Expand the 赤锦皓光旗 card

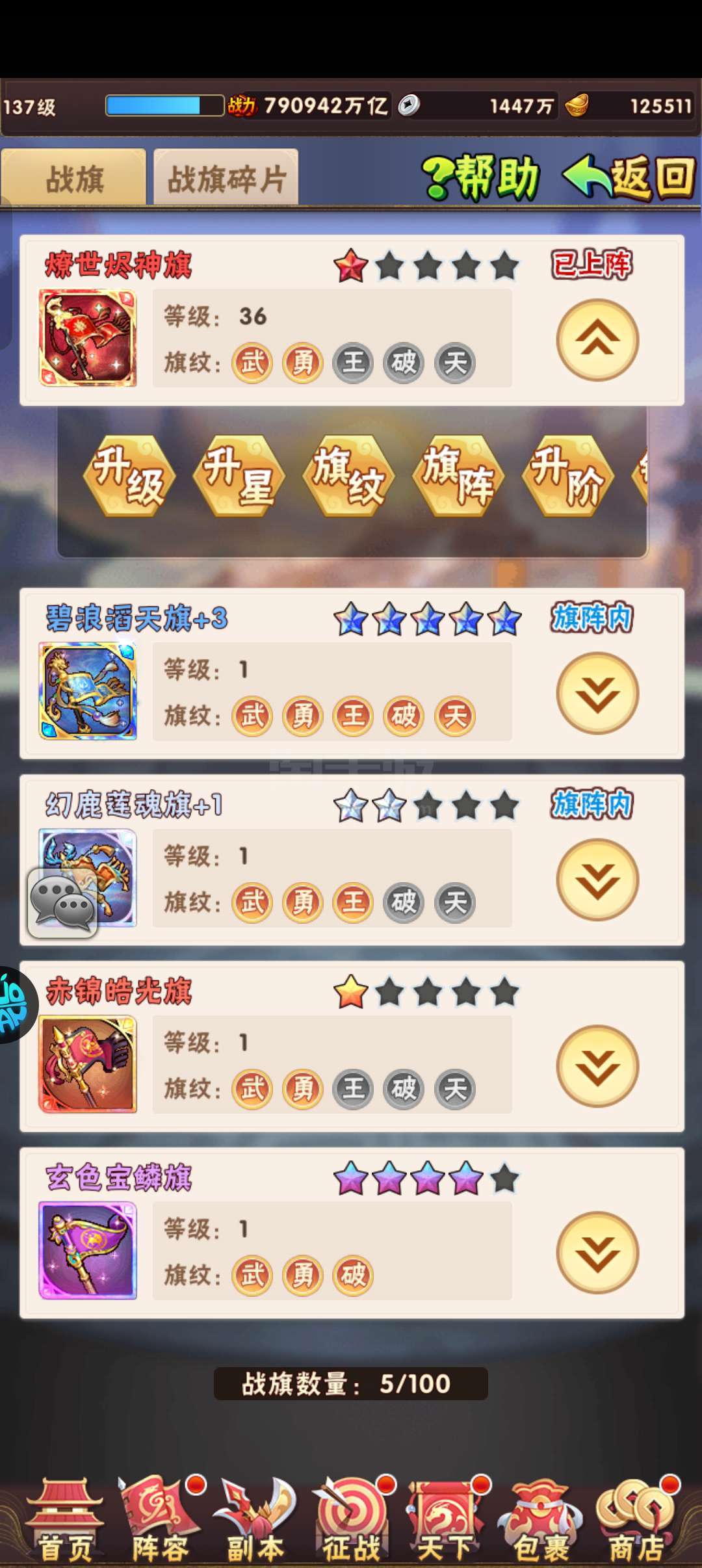click(597, 1066)
